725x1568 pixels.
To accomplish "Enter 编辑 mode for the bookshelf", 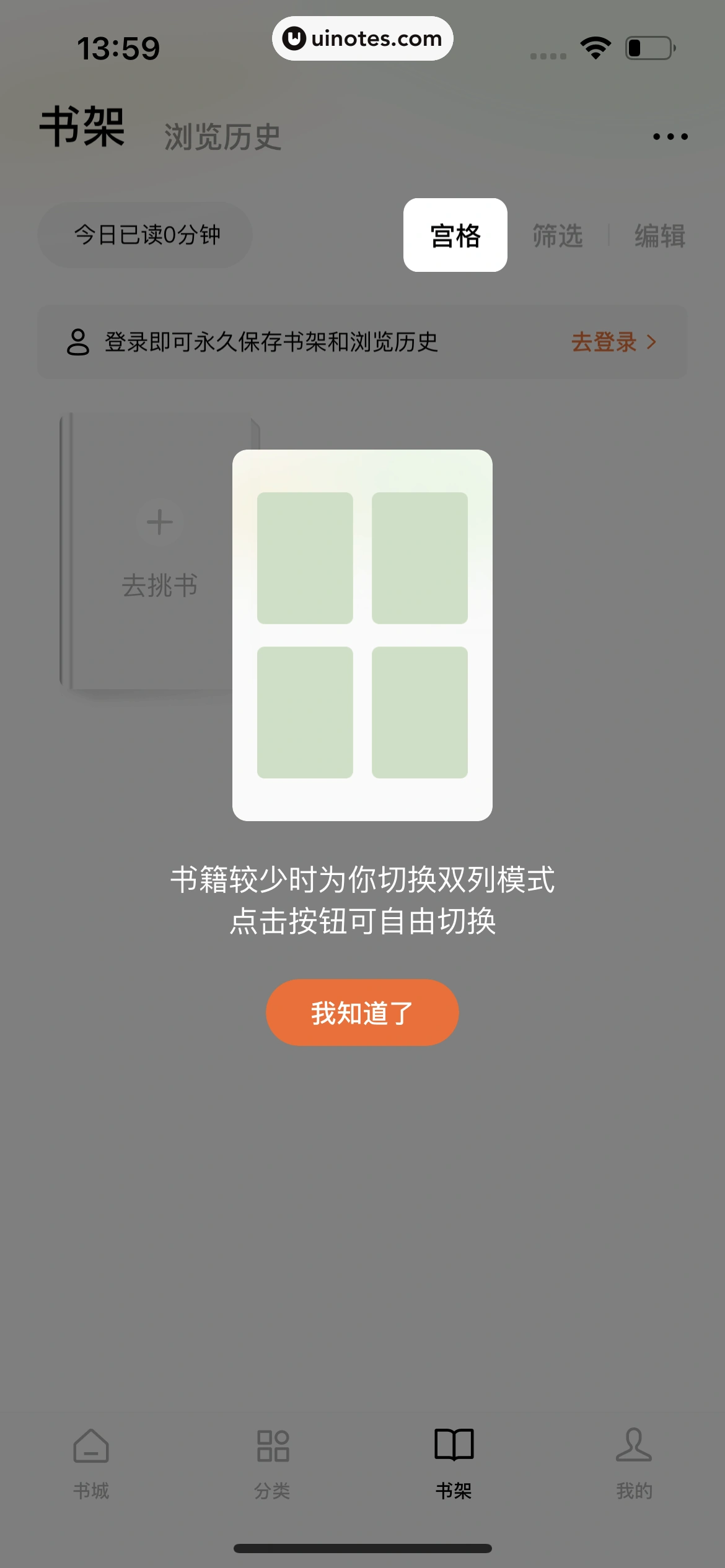I will click(659, 236).
